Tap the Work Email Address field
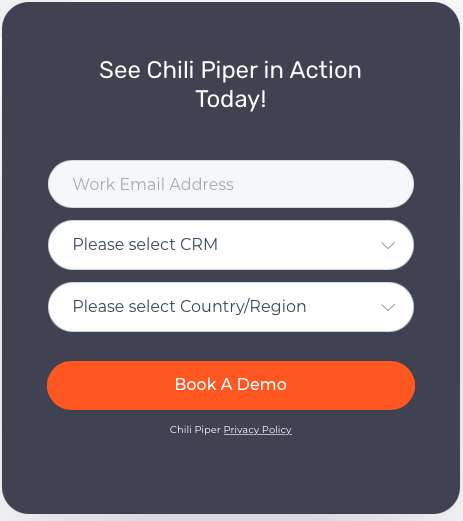 pos(231,184)
